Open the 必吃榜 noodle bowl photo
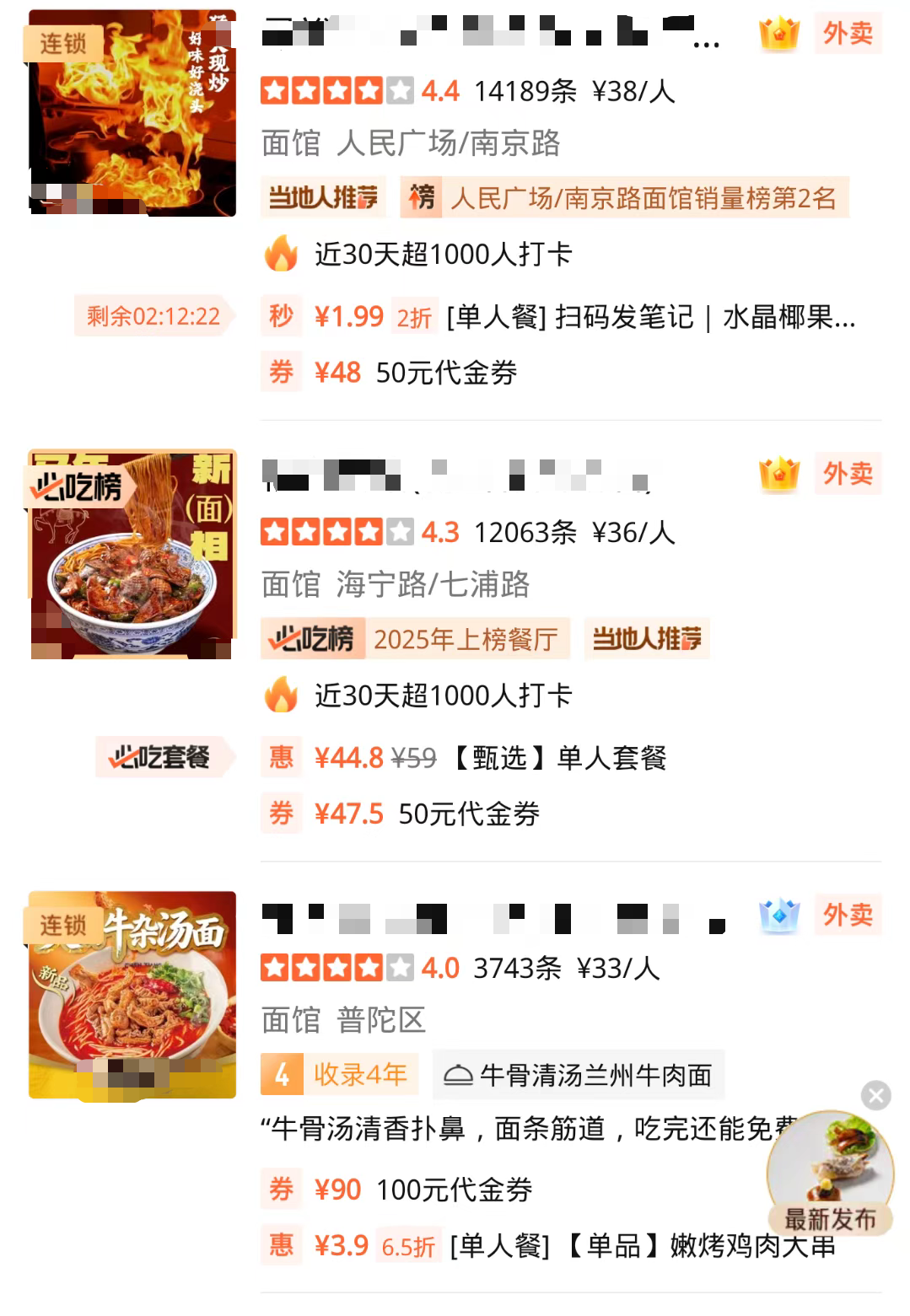 pos(132,555)
